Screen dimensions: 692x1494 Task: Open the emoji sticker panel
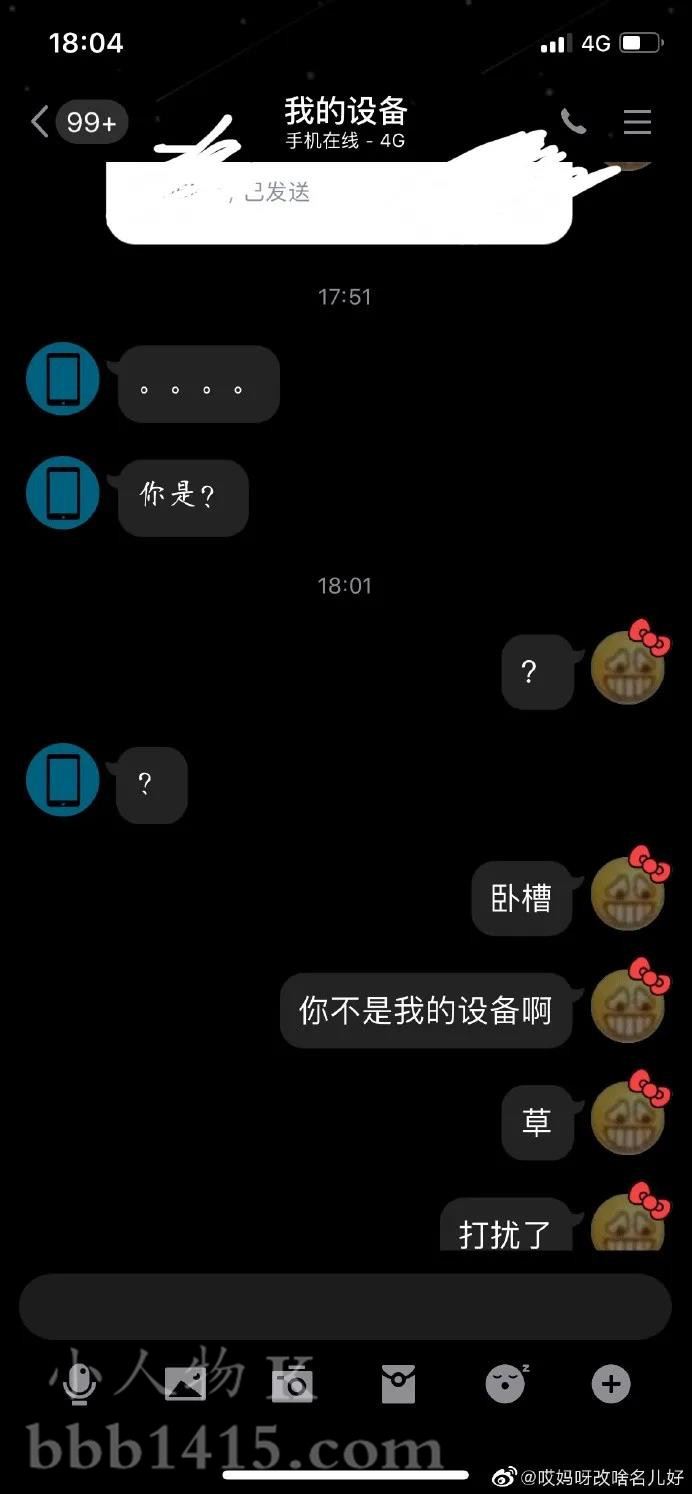pyautogui.click(x=505, y=1384)
